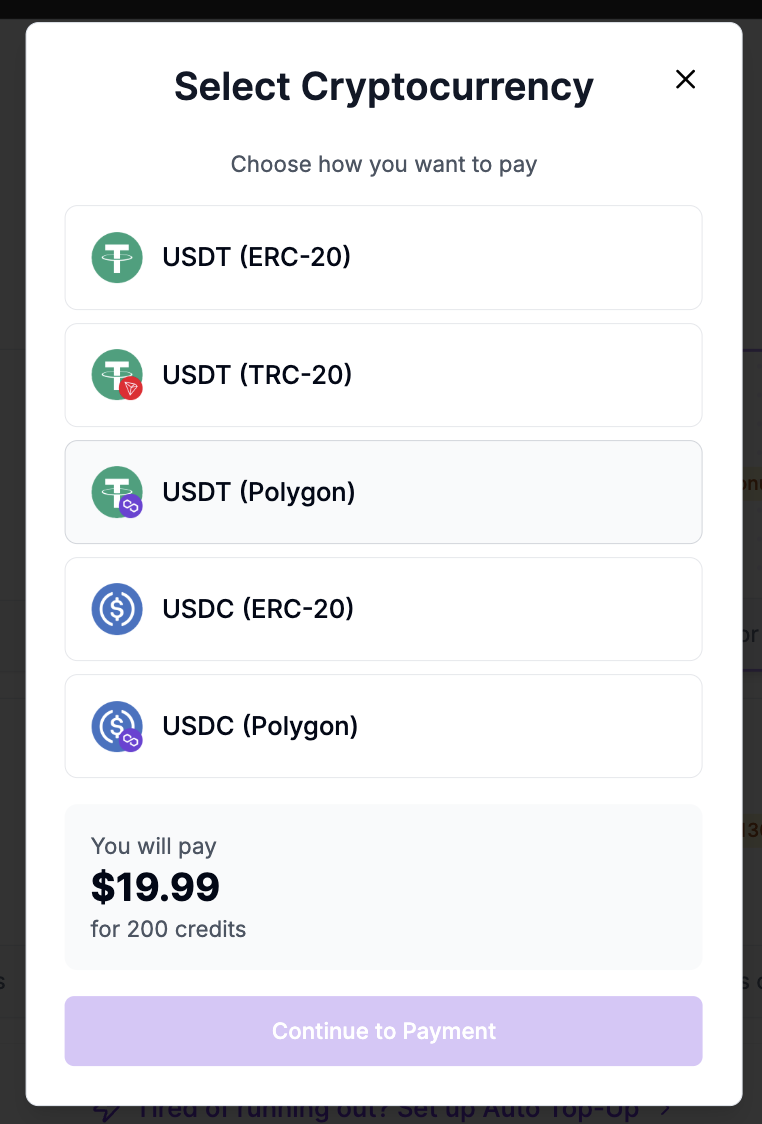Select the USDC (ERC-20) payment option
Screen dimensions: 762x1124
383,609
